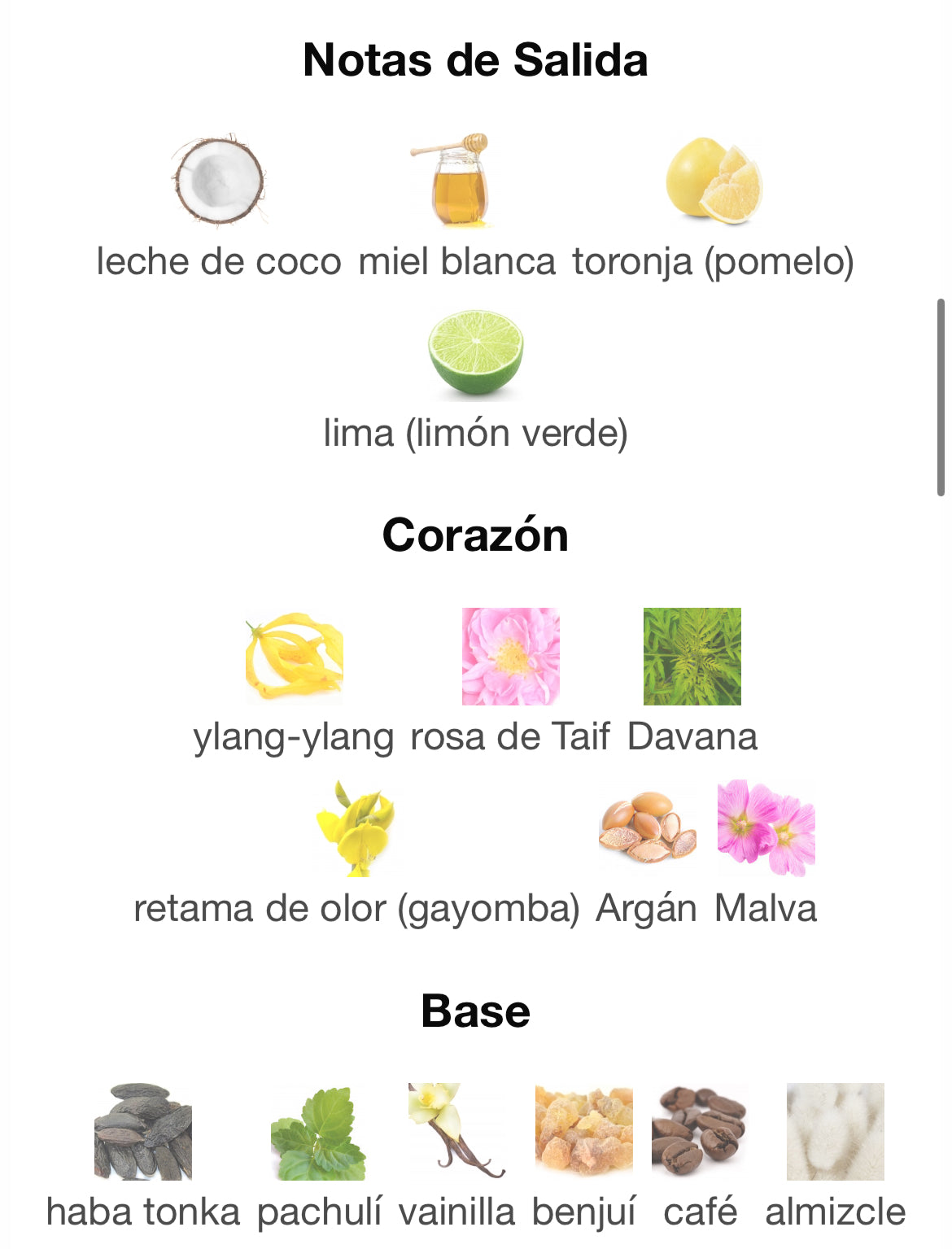
Task: Open retama de olor (gayomba) note
Action: pos(356,828)
